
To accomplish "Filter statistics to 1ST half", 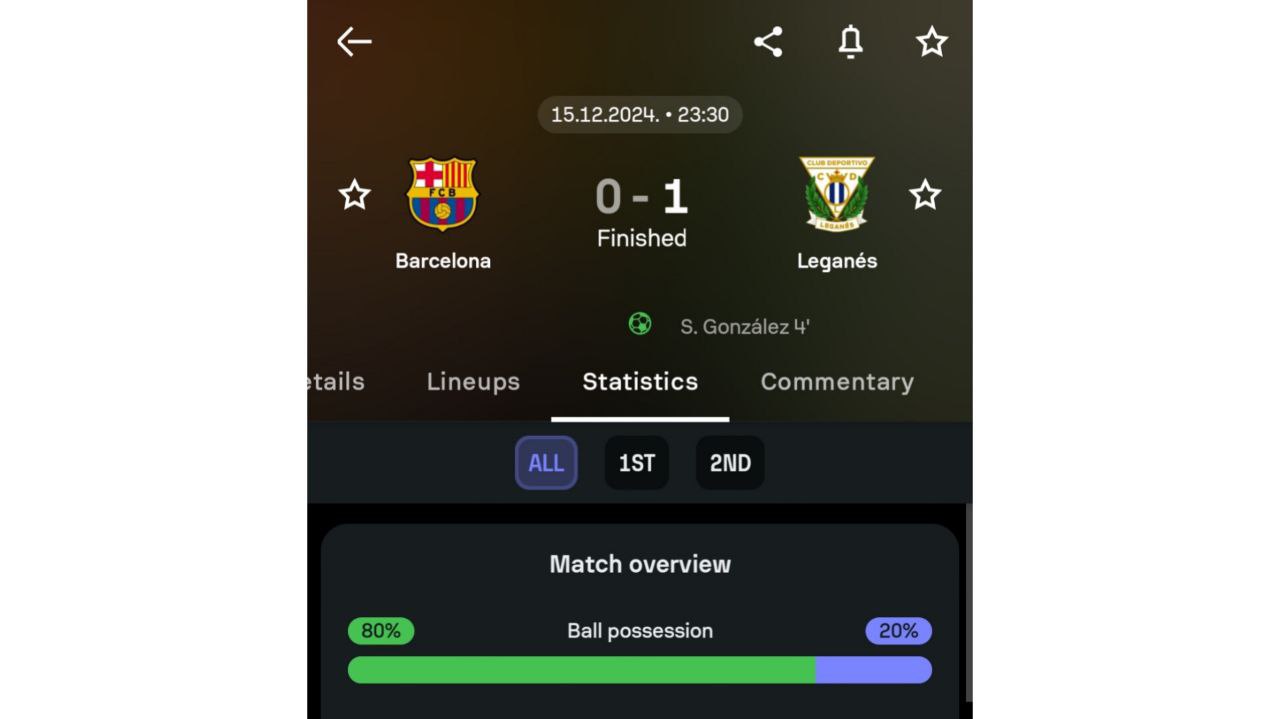I will [637, 463].
